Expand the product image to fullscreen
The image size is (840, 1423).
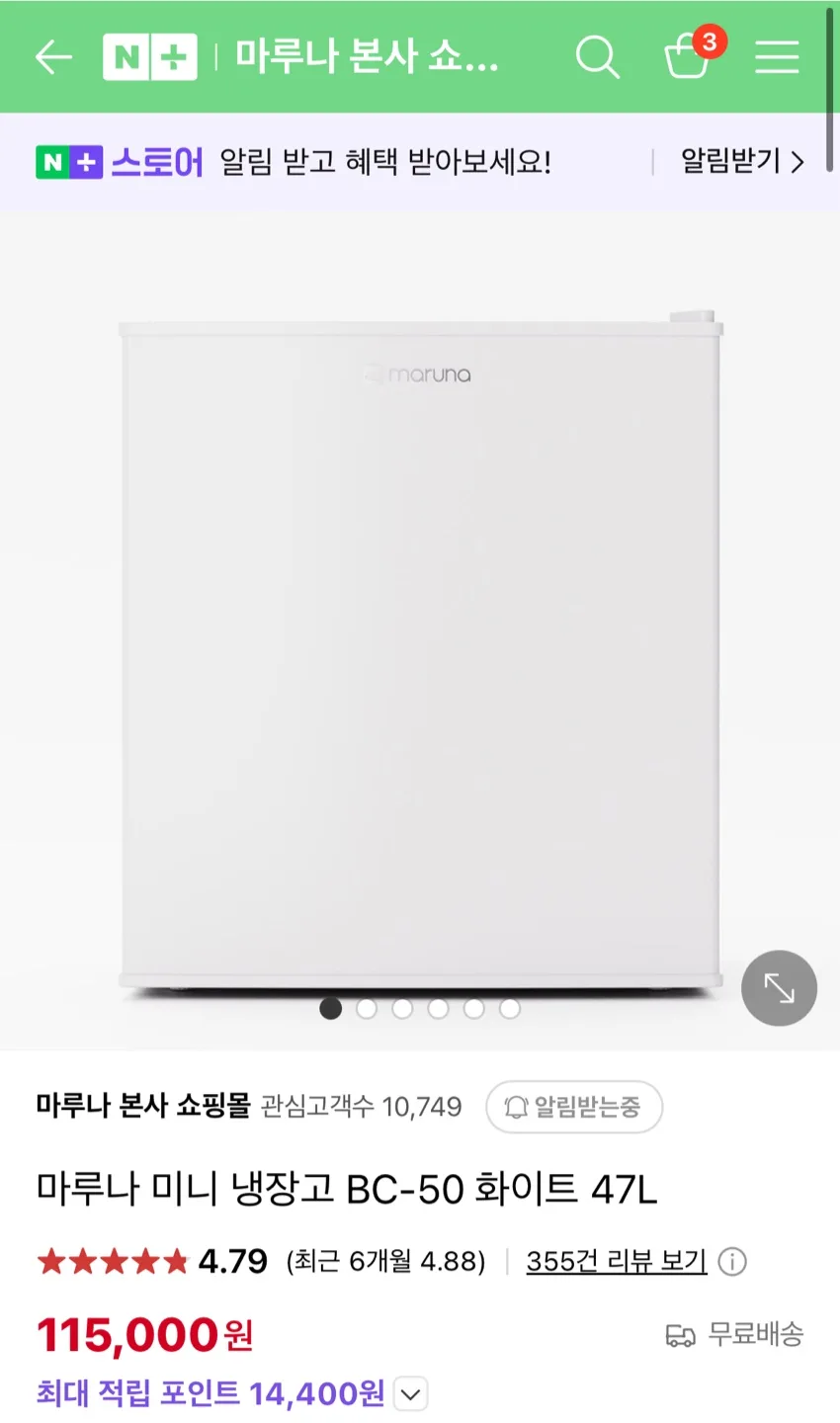(x=779, y=987)
